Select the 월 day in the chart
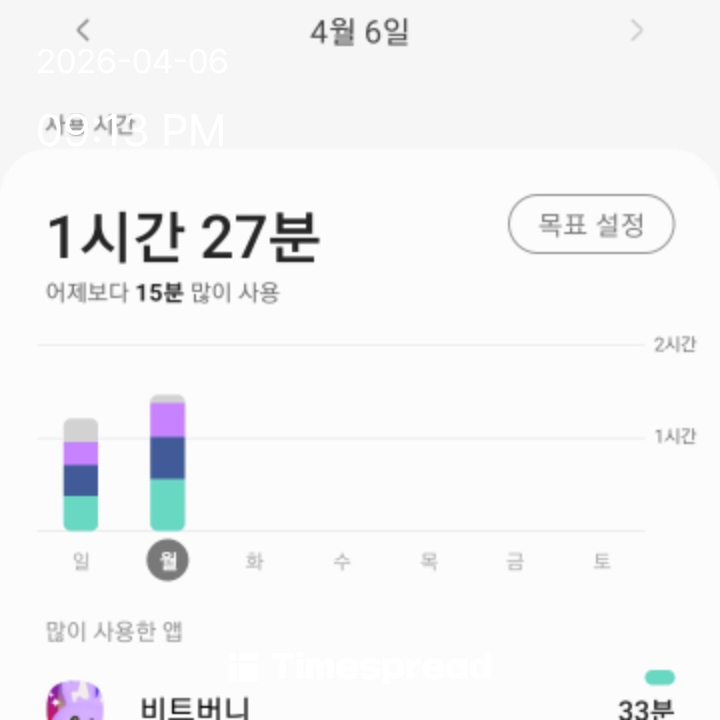The width and height of the screenshot is (720, 720). (x=168, y=560)
